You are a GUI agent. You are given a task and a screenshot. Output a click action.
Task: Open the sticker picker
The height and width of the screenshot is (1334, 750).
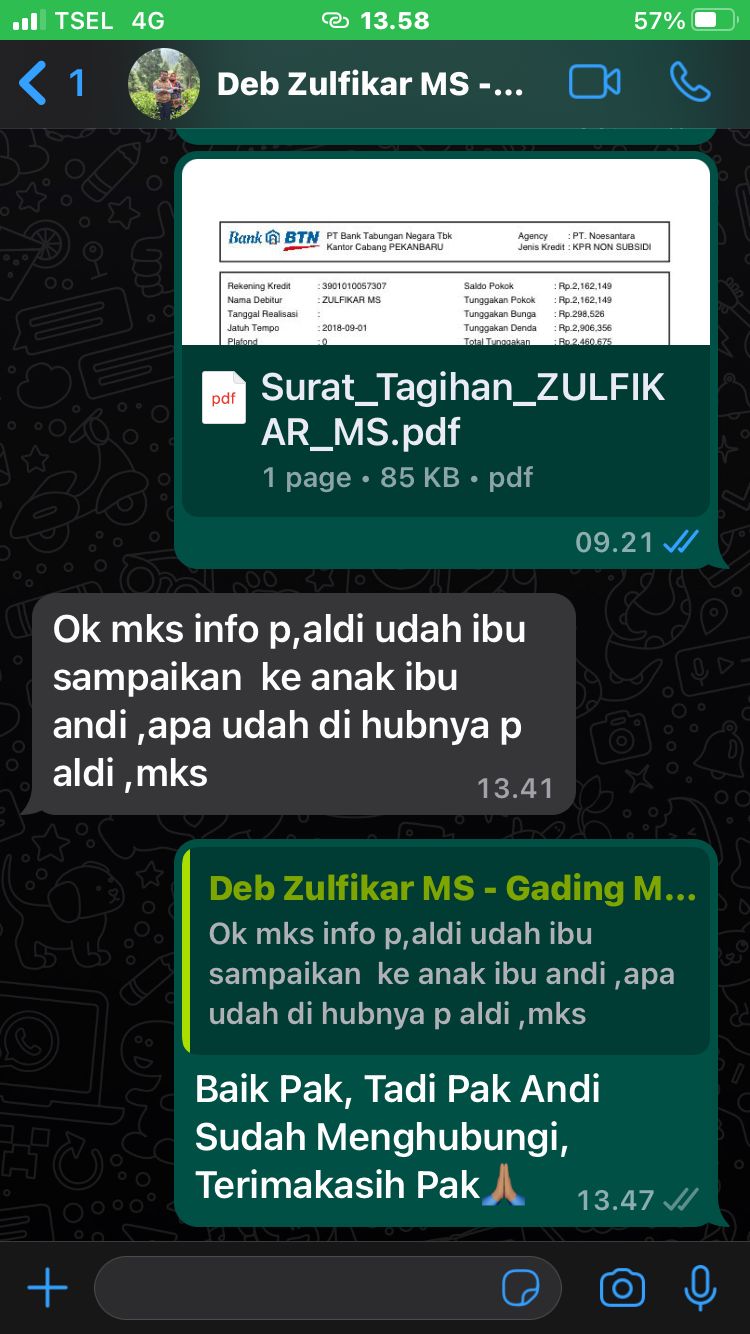(x=521, y=1288)
